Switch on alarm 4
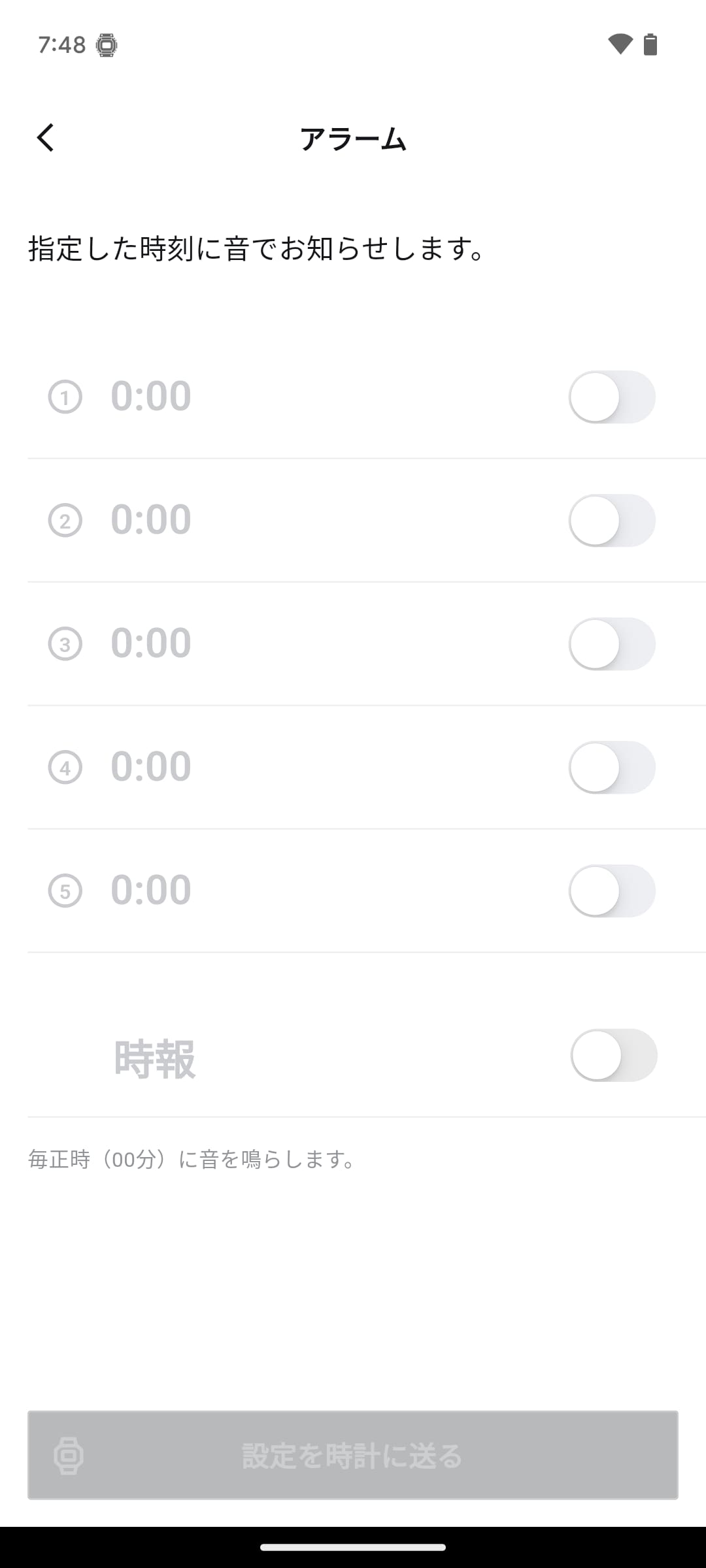Image resolution: width=706 pixels, height=1568 pixels. tap(612, 768)
